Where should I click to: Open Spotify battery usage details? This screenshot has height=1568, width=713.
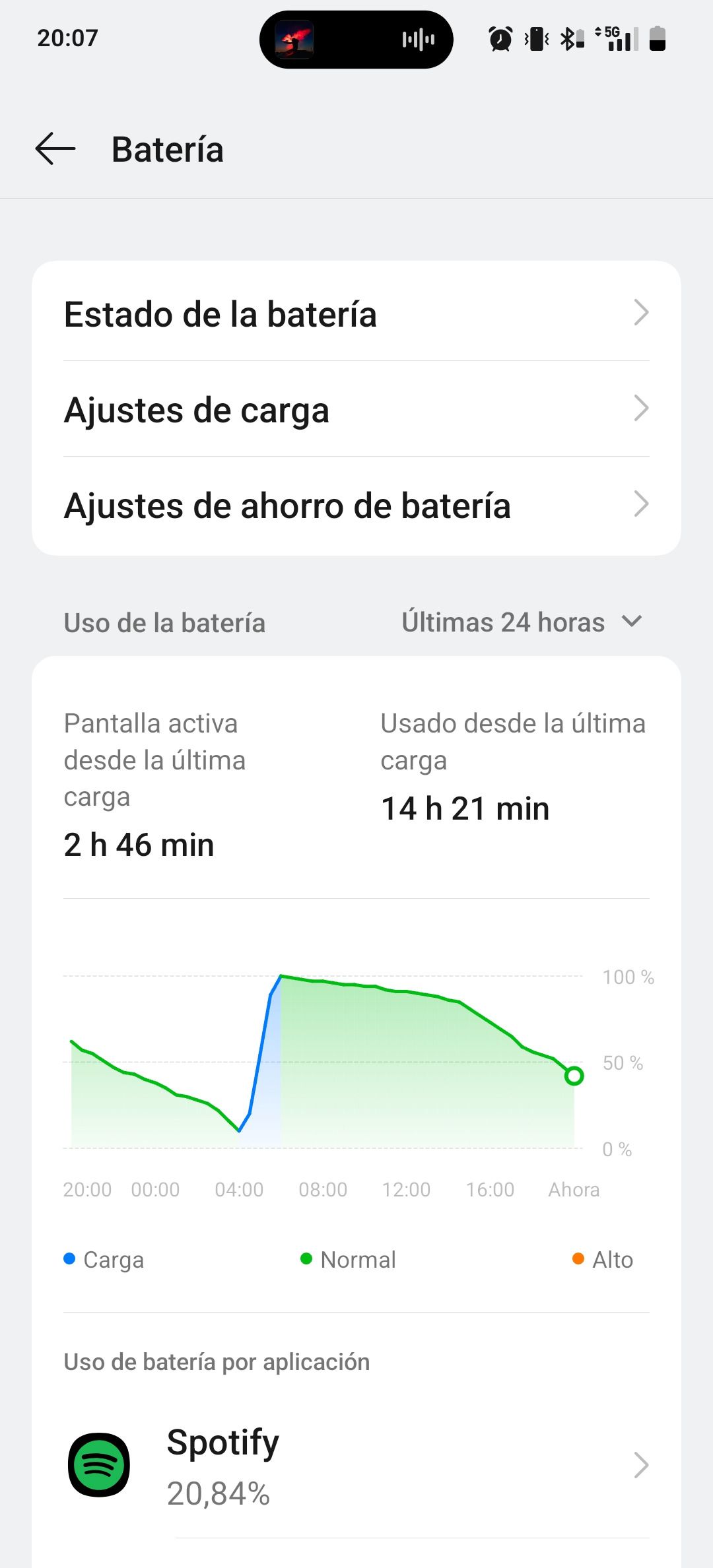[356, 1466]
